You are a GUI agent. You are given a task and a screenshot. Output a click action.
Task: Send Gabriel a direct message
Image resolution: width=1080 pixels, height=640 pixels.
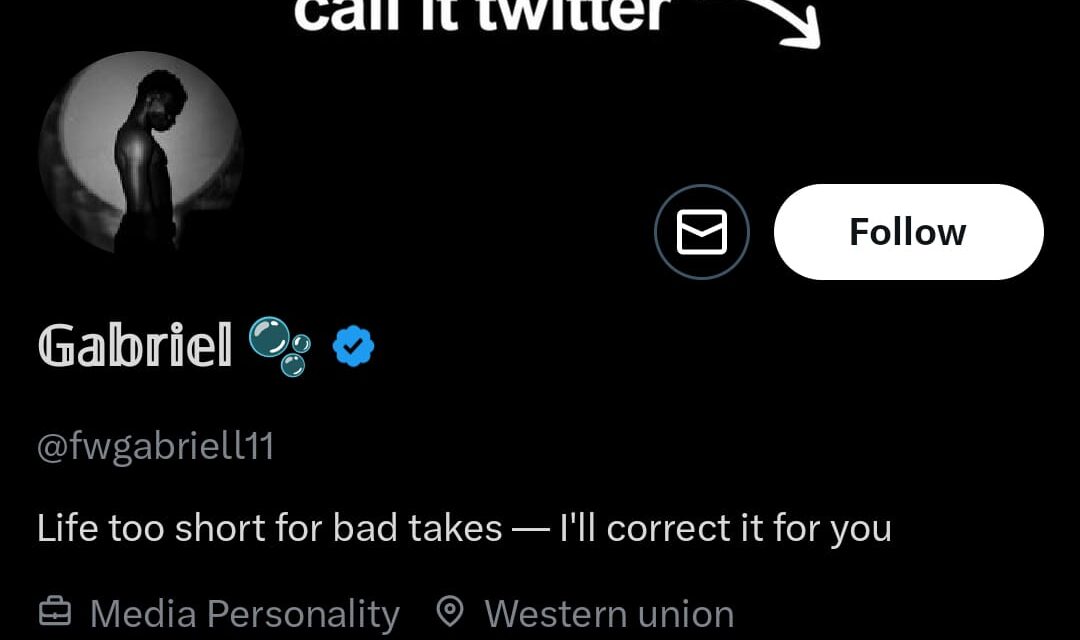[701, 232]
